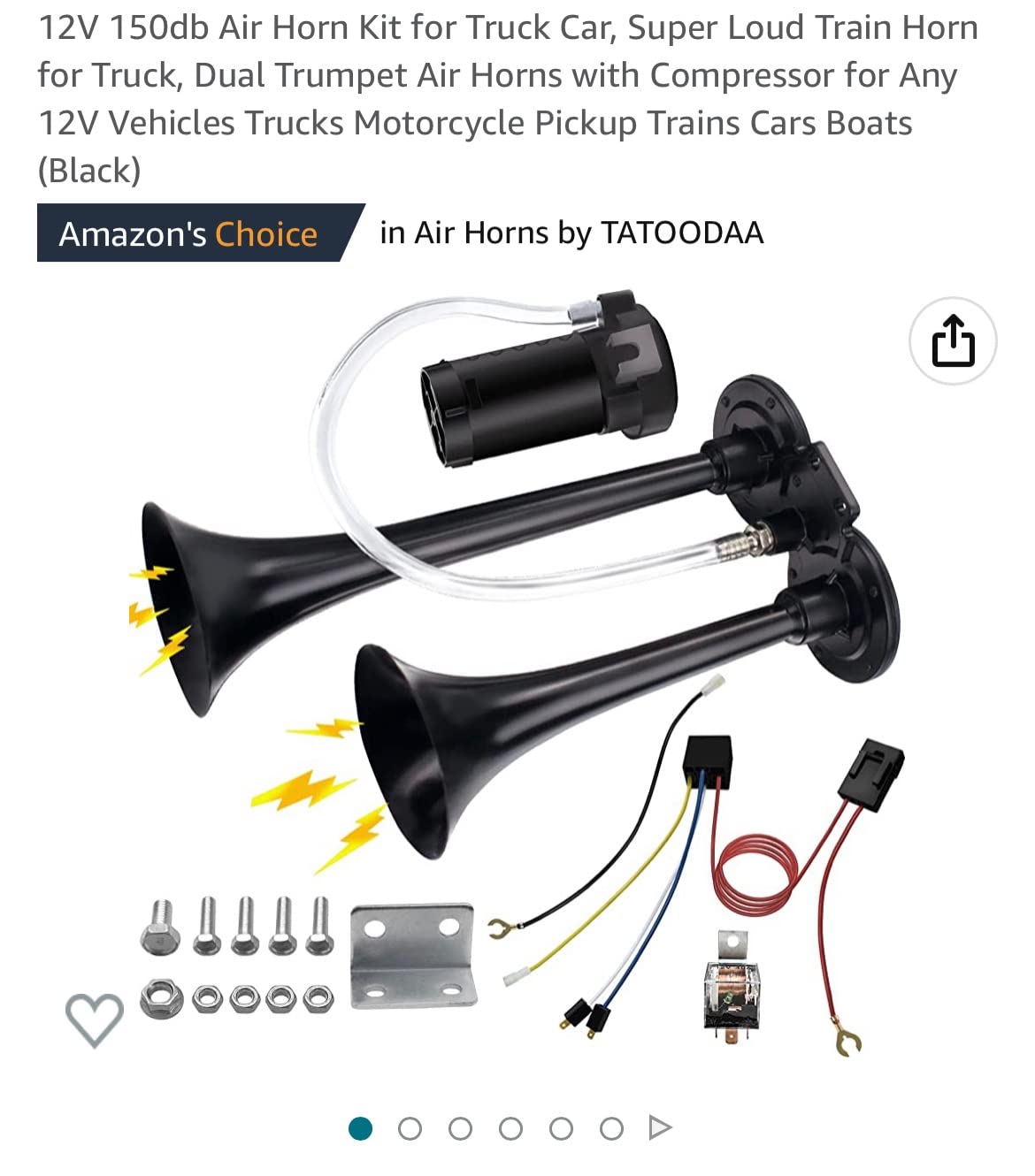The width and height of the screenshot is (1035, 1176).
Task: Open the TATOODAA brand link
Action: [x=681, y=233]
